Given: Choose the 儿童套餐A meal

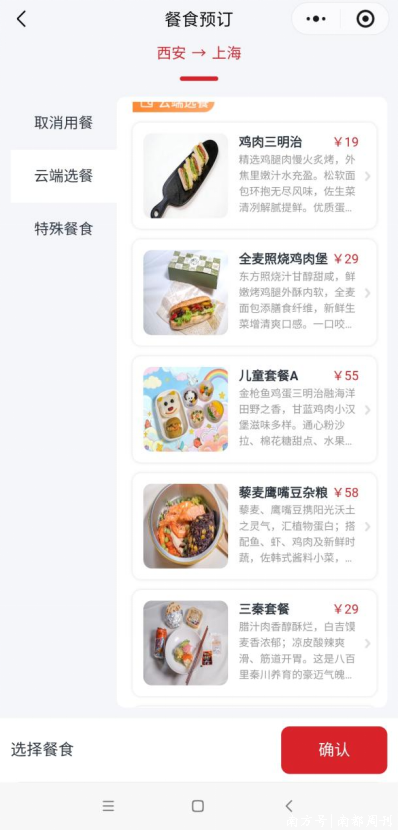Looking at the screenshot, I should point(254,409).
